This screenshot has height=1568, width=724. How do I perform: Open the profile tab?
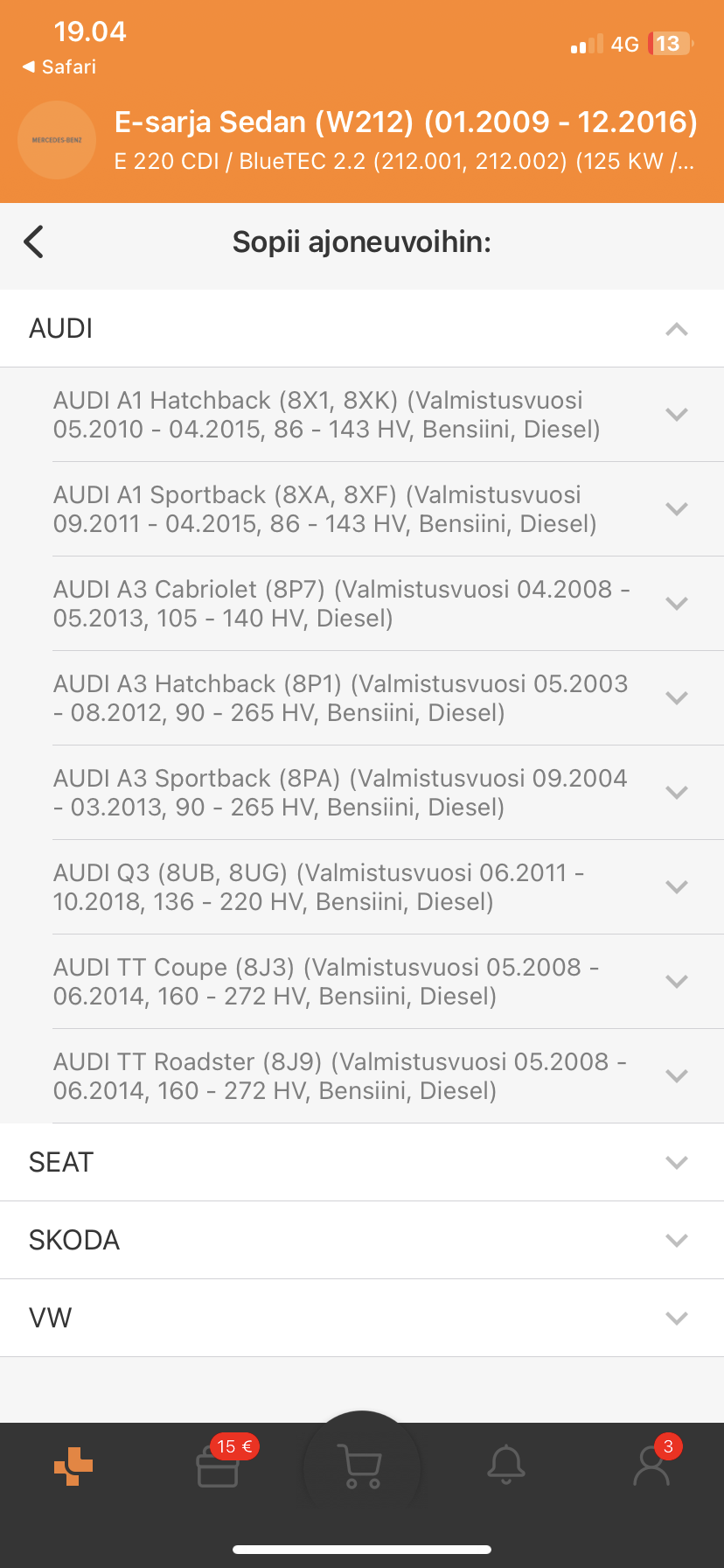point(651,1466)
